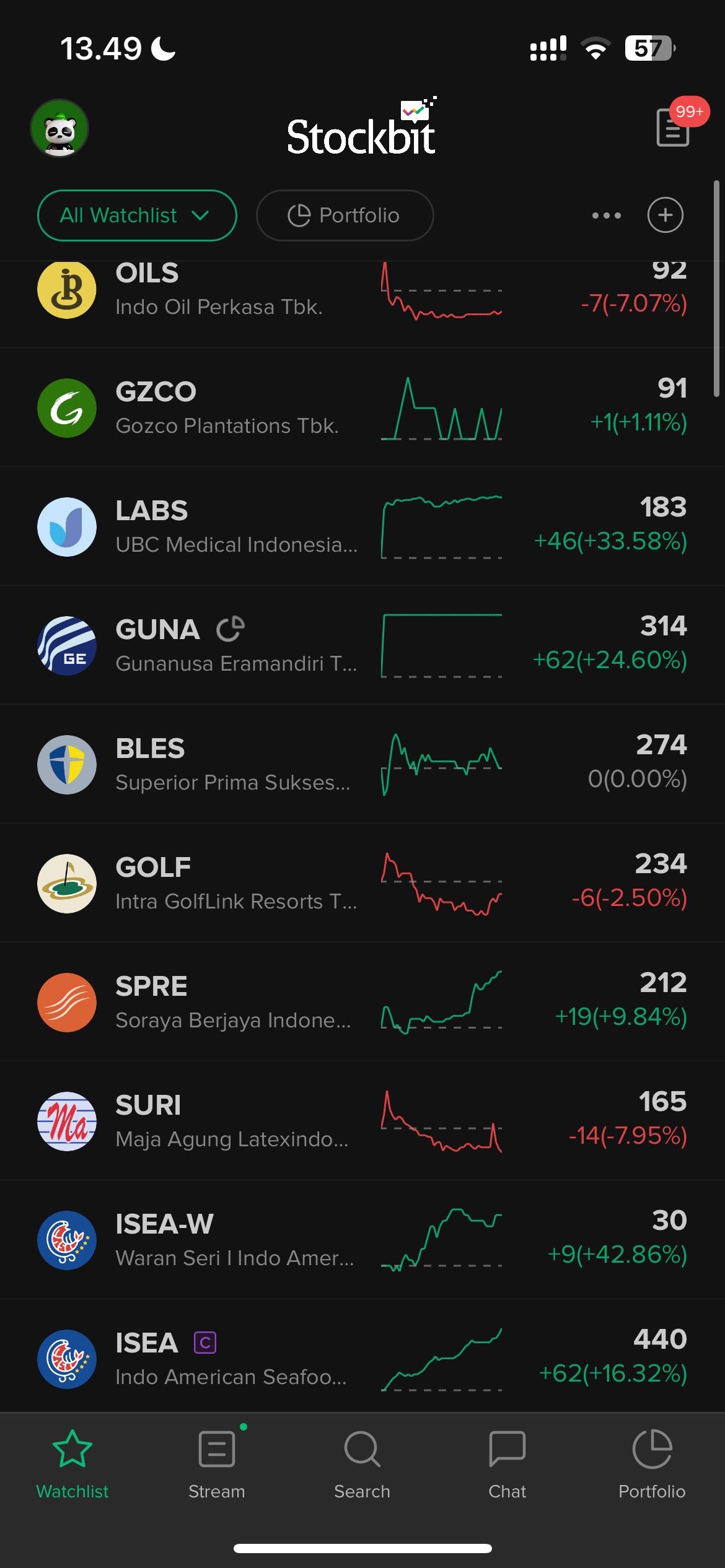Tap the plus button to add a watchlist
Viewport: 725px width, 1568px height.
pos(665,216)
